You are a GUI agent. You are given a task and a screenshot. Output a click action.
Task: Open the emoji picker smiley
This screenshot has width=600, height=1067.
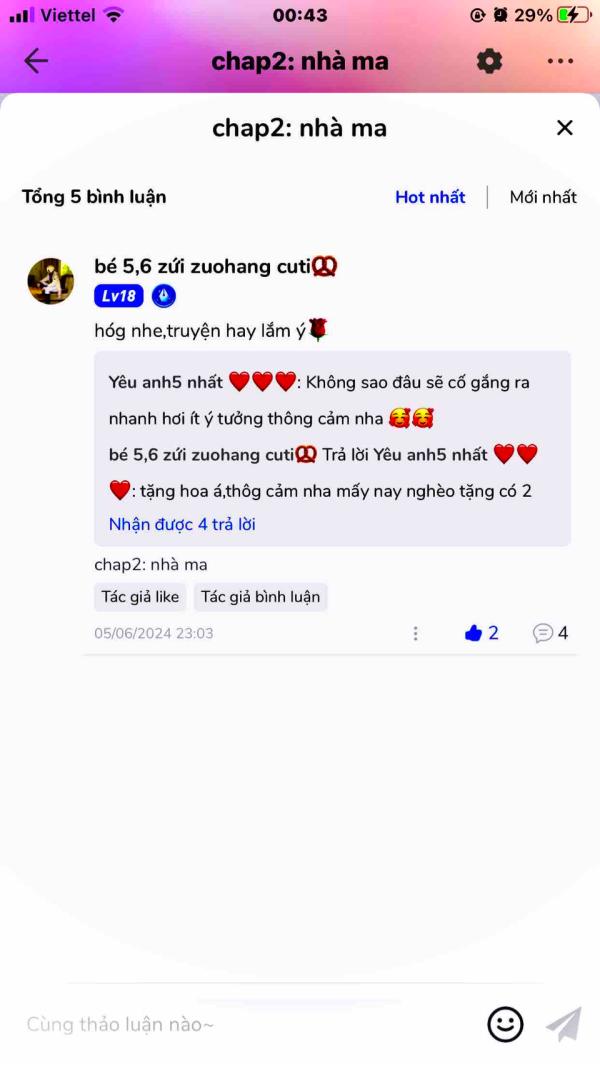tap(505, 1024)
